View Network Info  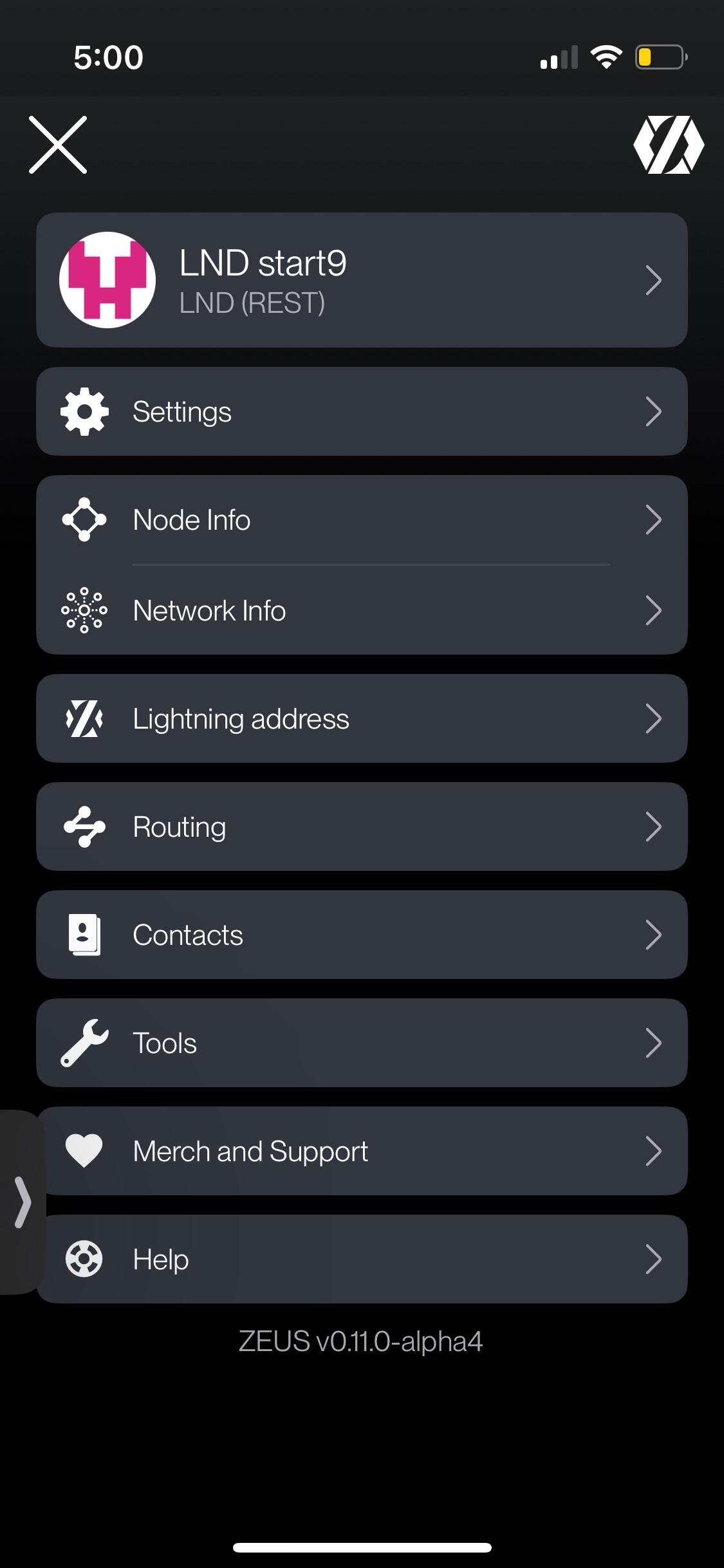point(362,610)
